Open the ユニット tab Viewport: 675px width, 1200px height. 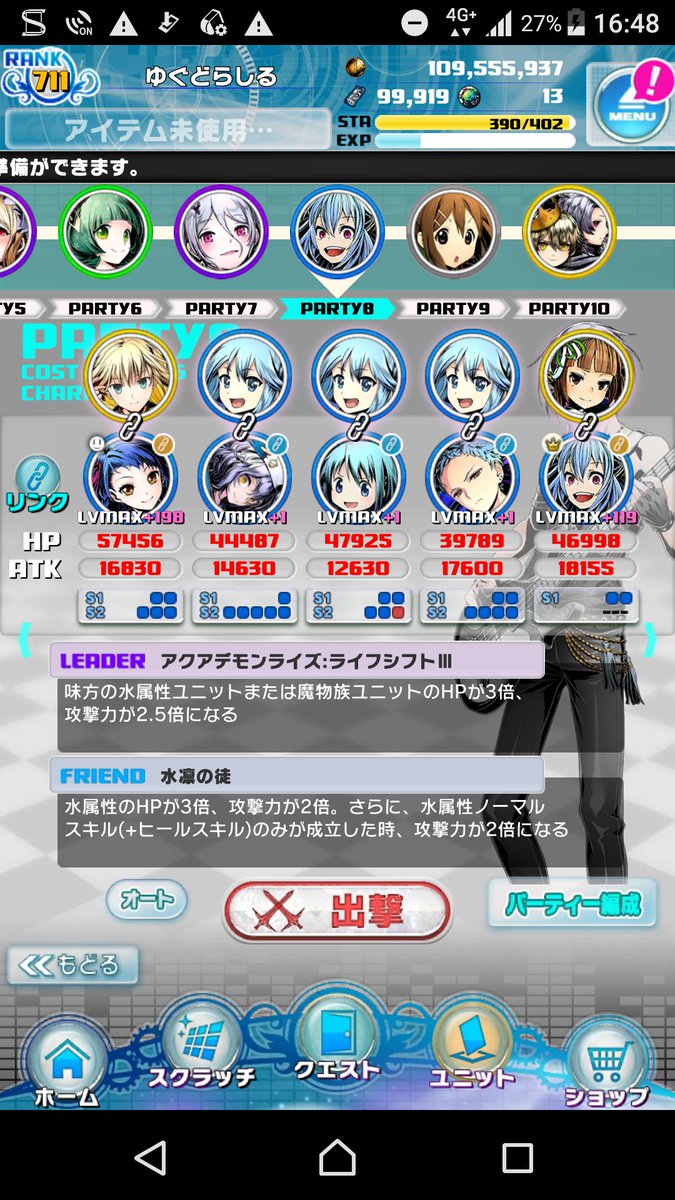[472, 1048]
